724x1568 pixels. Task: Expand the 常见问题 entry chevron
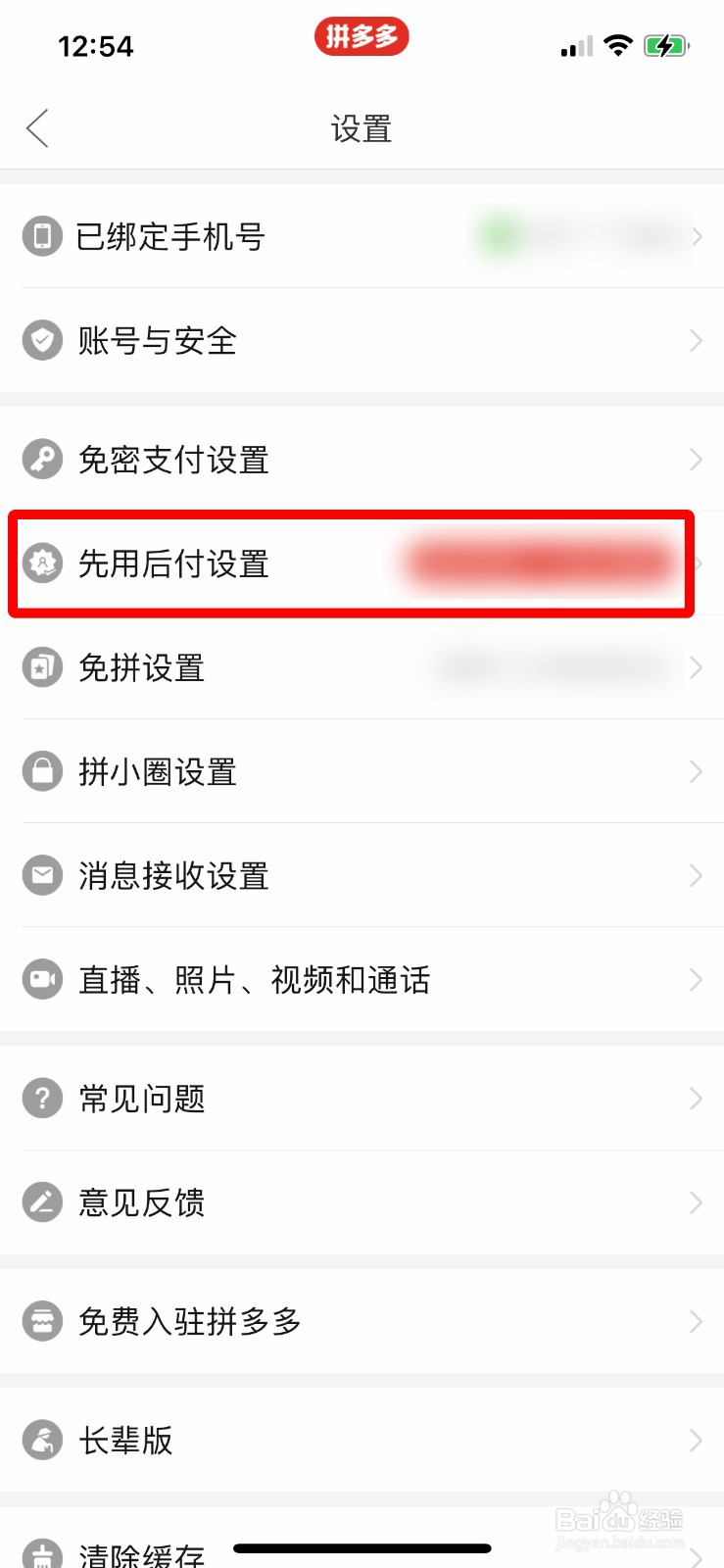(x=697, y=1099)
